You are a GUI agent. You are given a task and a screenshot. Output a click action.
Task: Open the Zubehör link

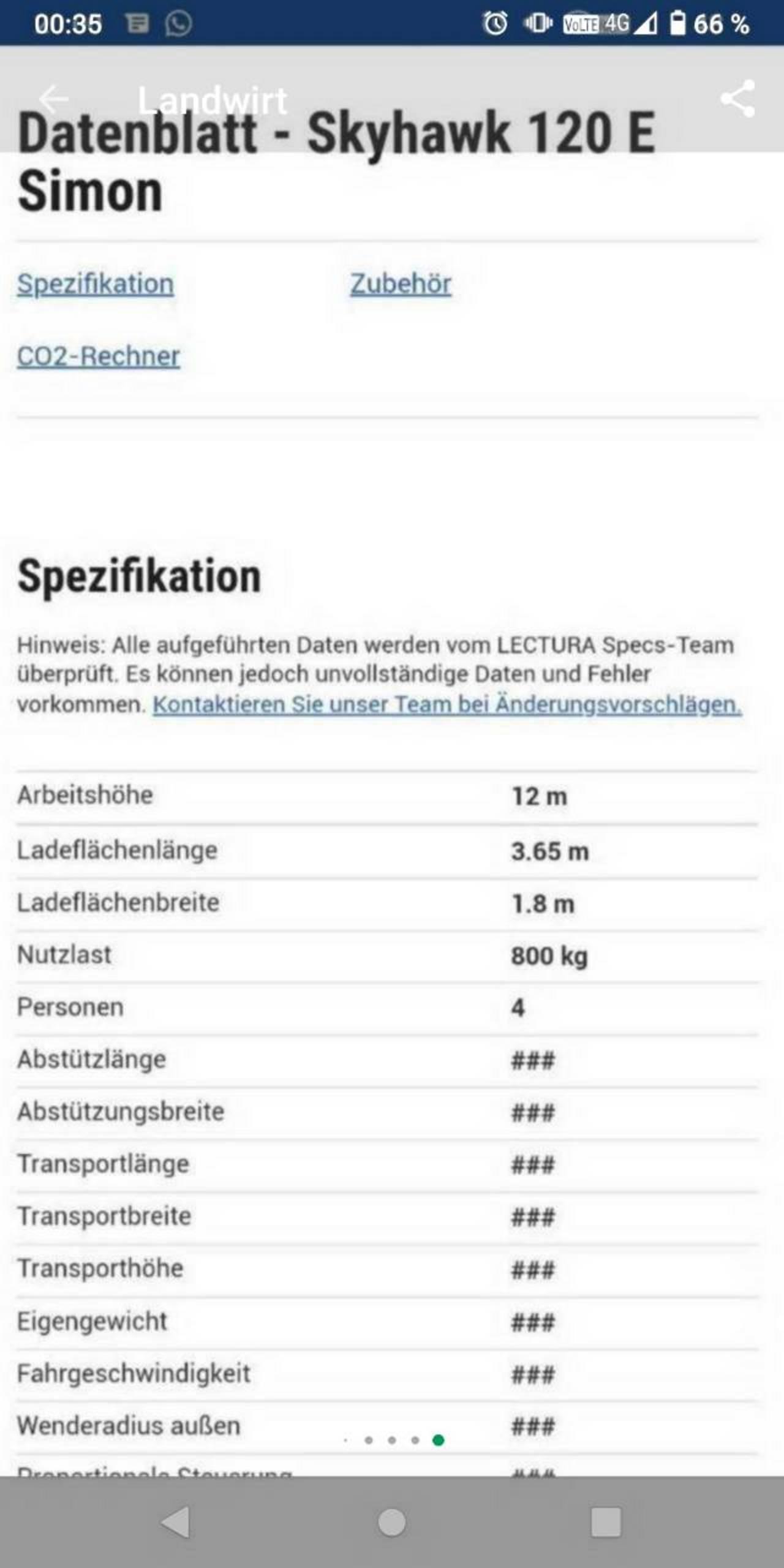point(401,284)
